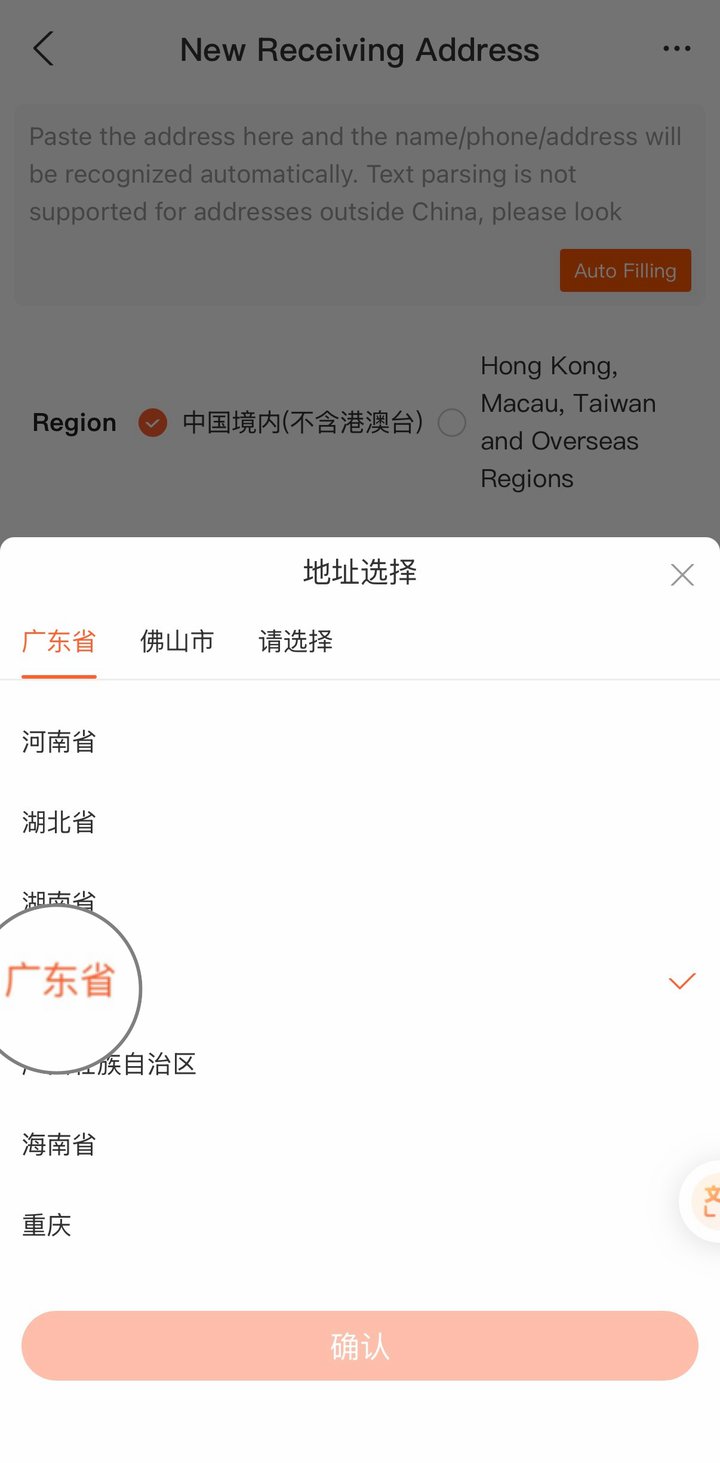The image size is (720, 1463).
Task: Switch to the 佛山市 city tab
Action: pyautogui.click(x=177, y=641)
